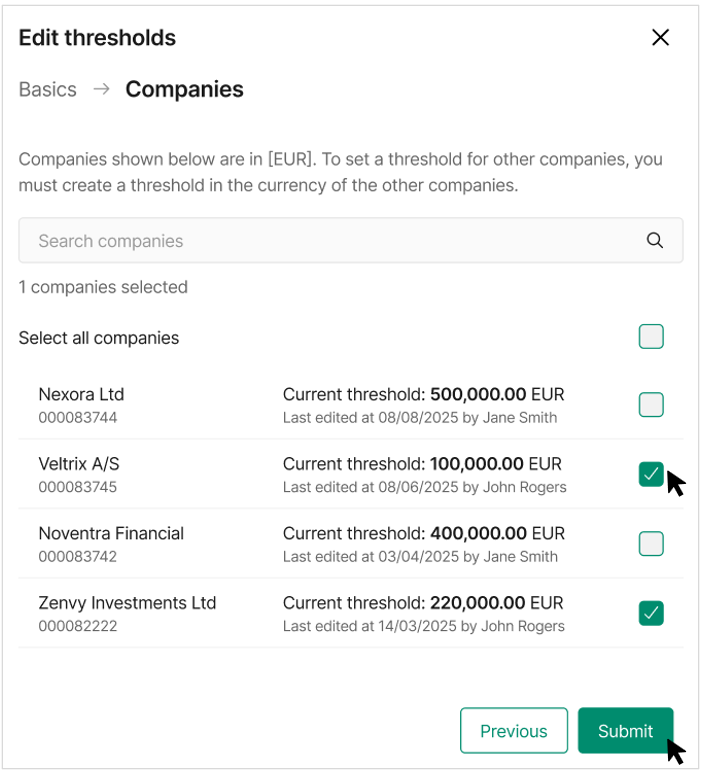Image resolution: width=702 pixels, height=773 pixels.
Task: Check the Noventra Financial checkbox
Action: (x=651, y=544)
